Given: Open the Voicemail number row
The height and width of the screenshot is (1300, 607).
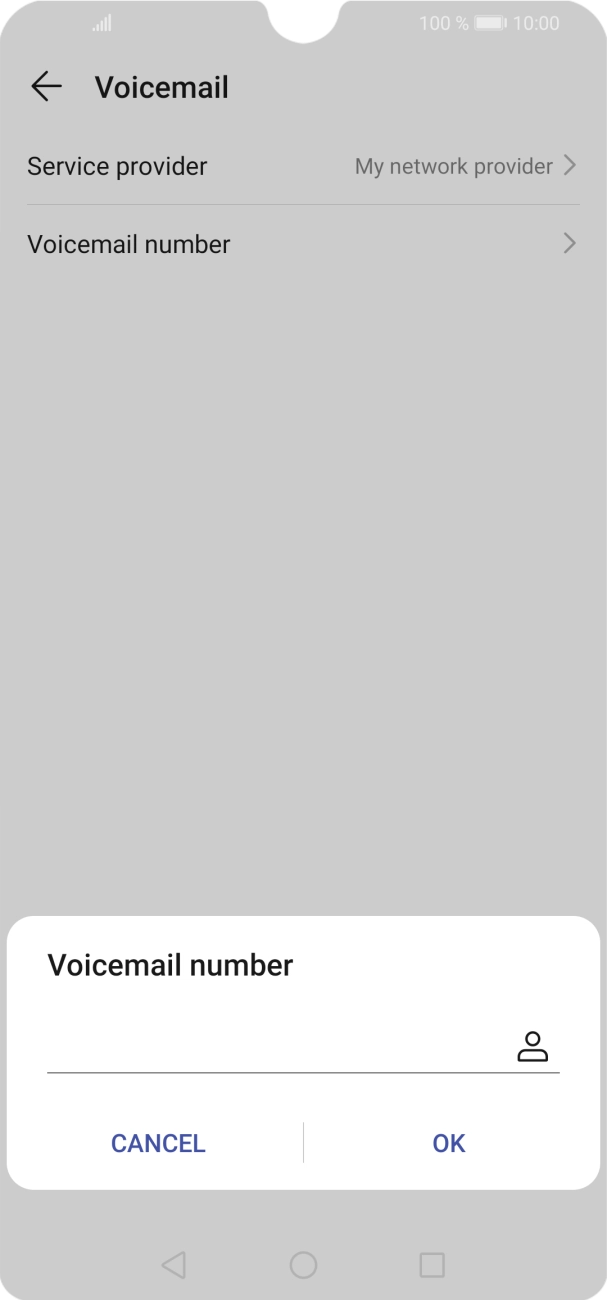Looking at the screenshot, I should [303, 244].
